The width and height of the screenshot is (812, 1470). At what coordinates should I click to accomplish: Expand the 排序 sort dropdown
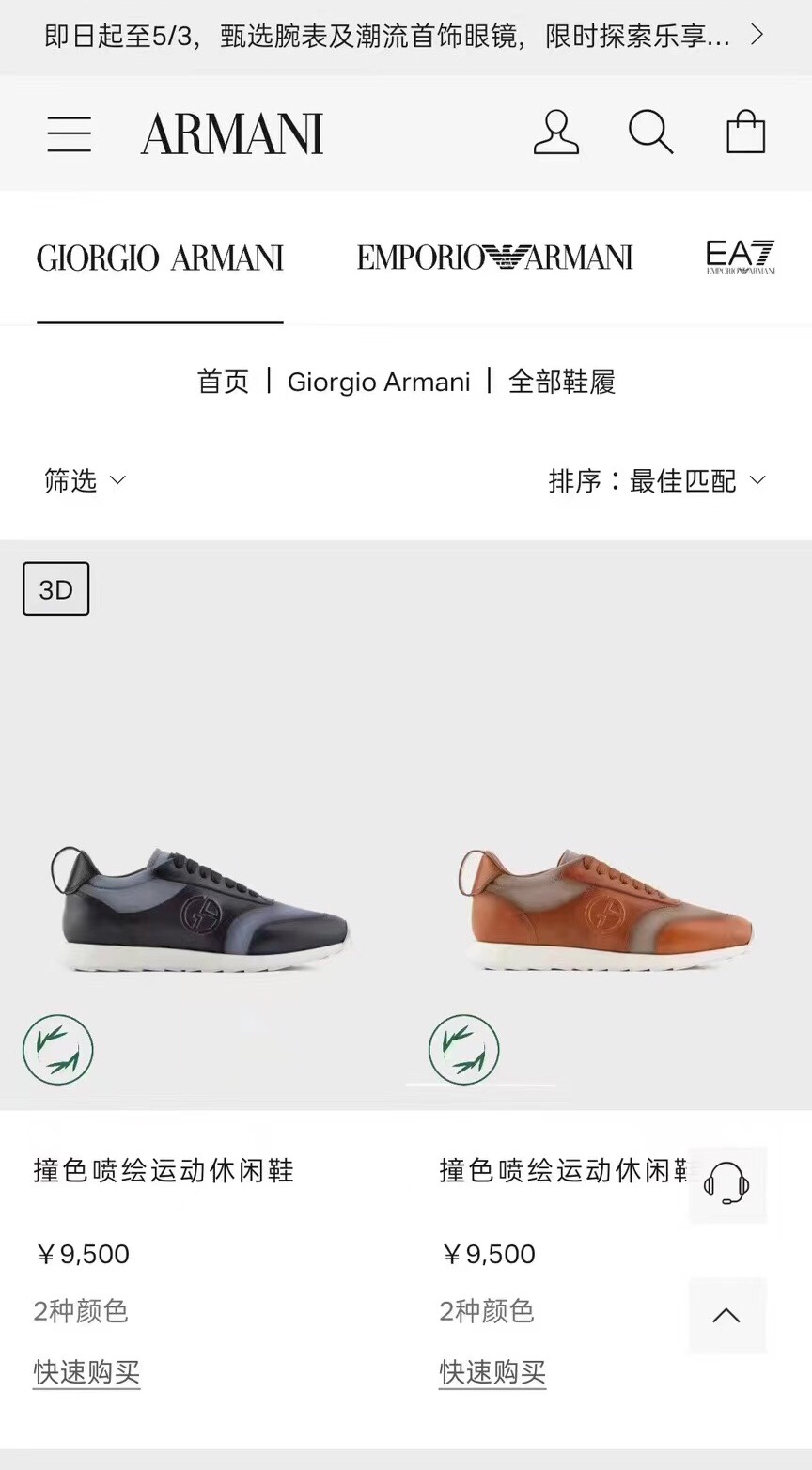[x=658, y=481]
